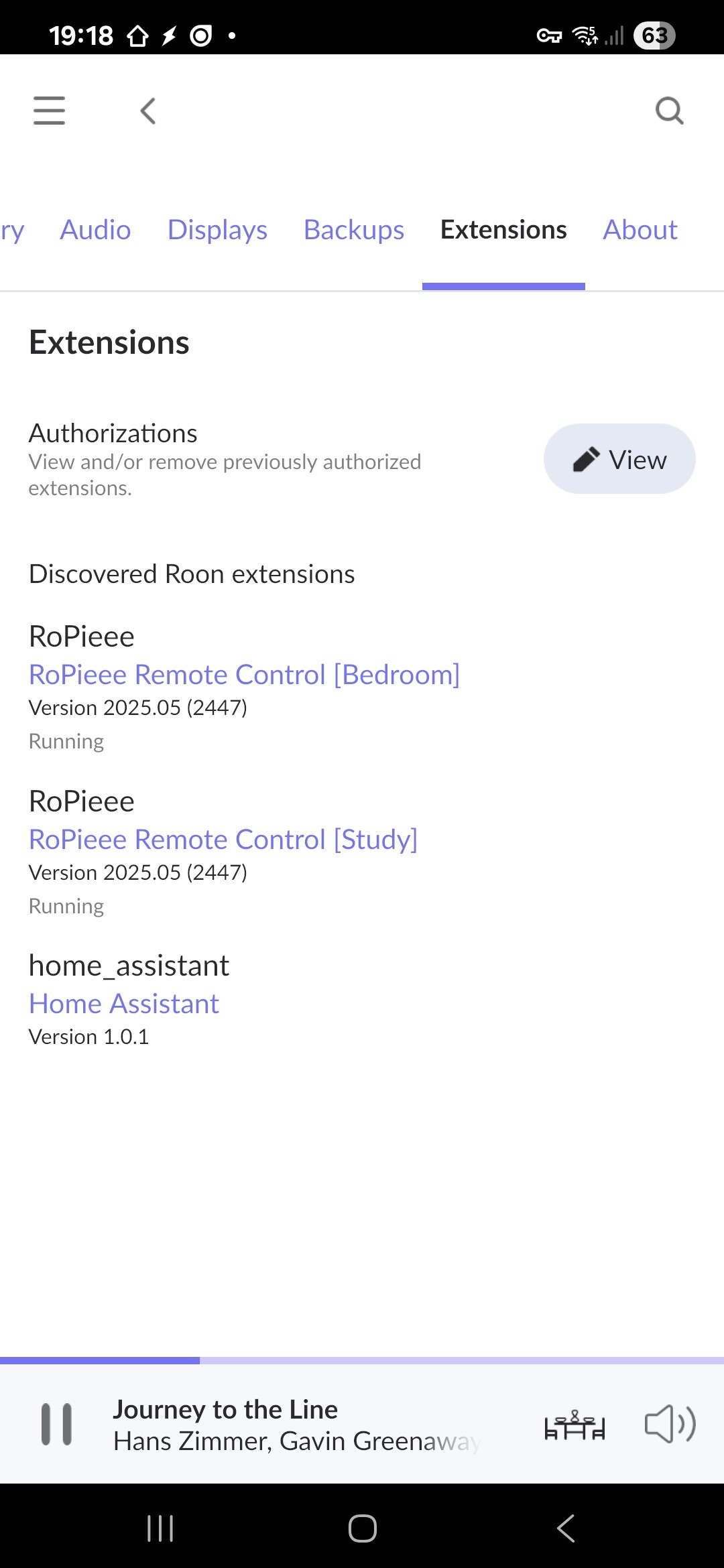Switch to the Audio tab

[x=95, y=230]
